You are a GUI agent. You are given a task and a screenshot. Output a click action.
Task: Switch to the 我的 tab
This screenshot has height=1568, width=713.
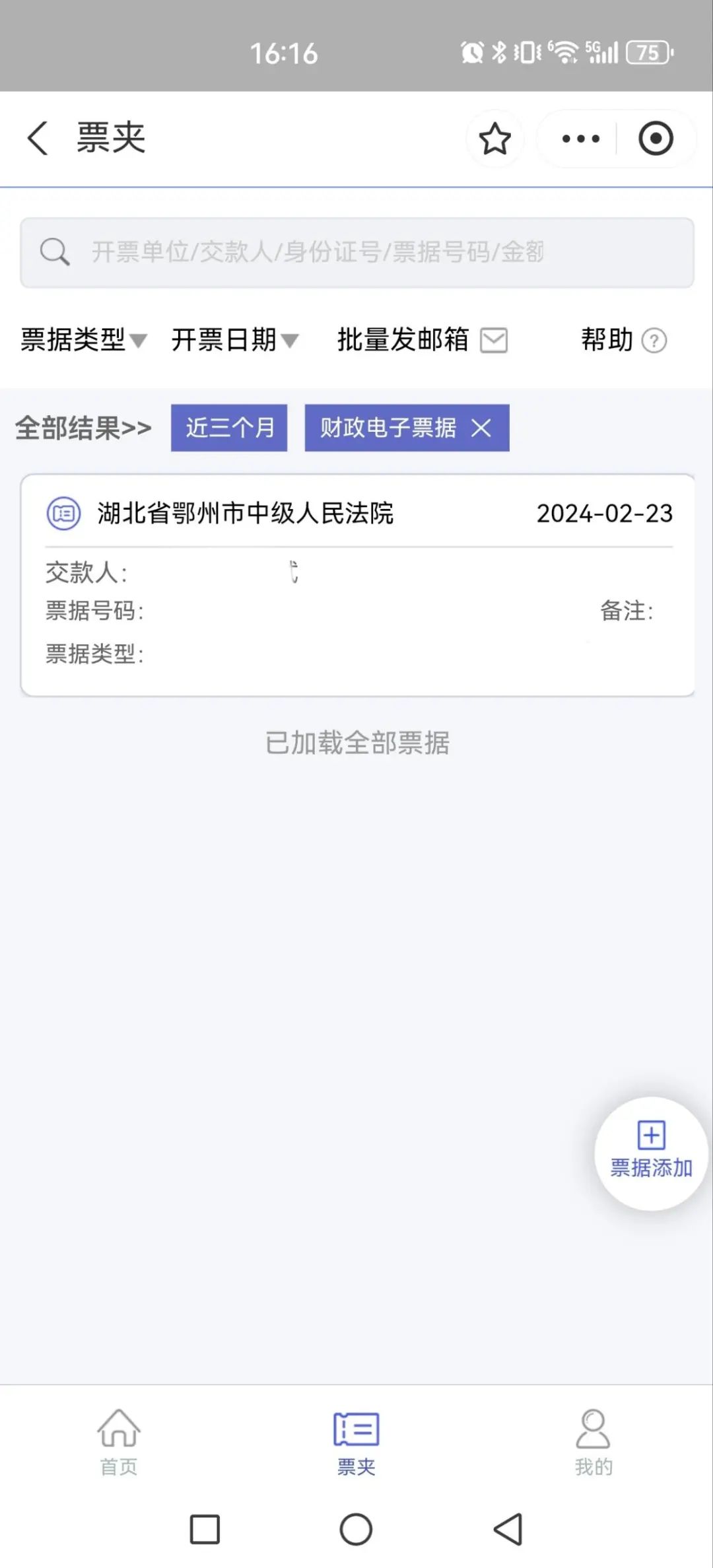(x=593, y=1443)
